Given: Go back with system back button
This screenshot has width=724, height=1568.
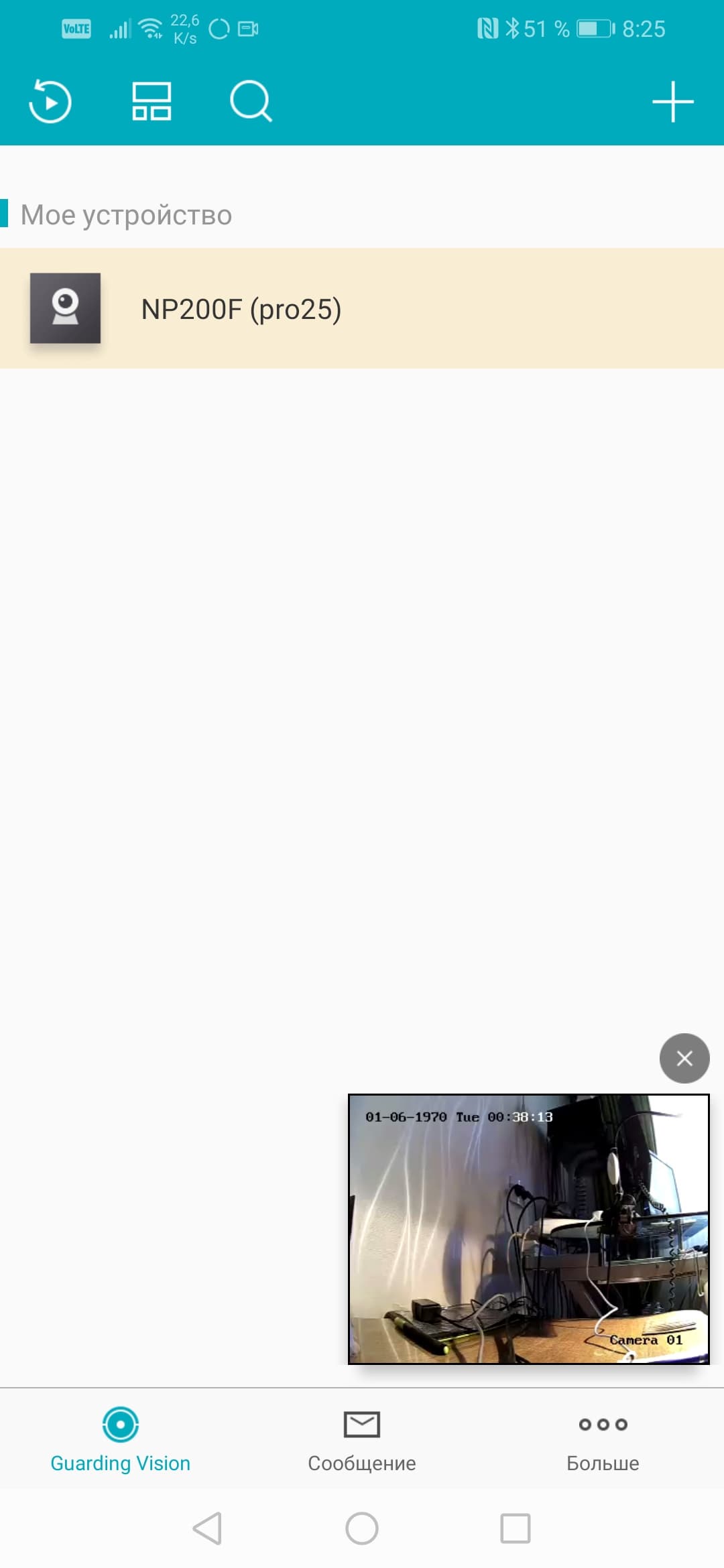Looking at the screenshot, I should pos(207,1528).
